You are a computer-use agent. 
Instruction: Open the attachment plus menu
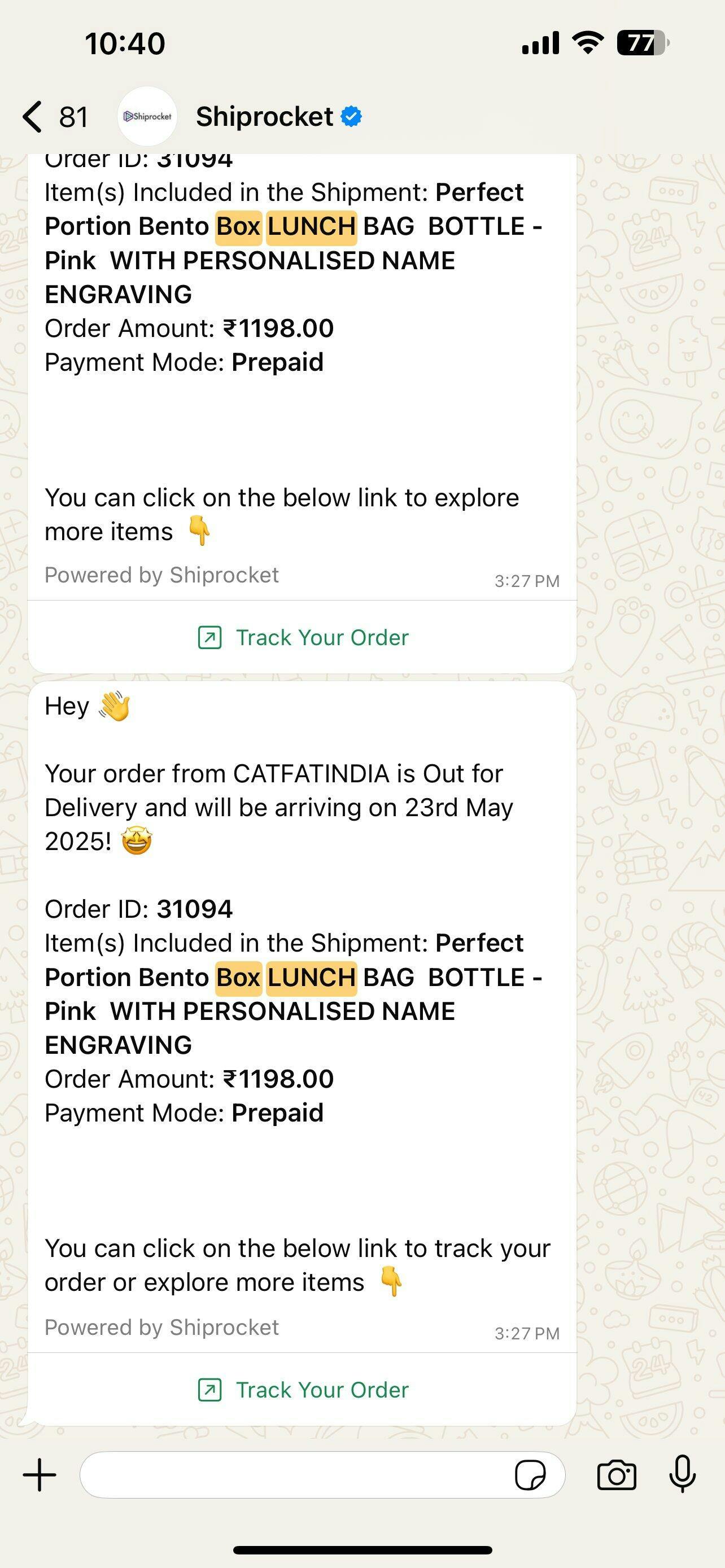point(40,1475)
